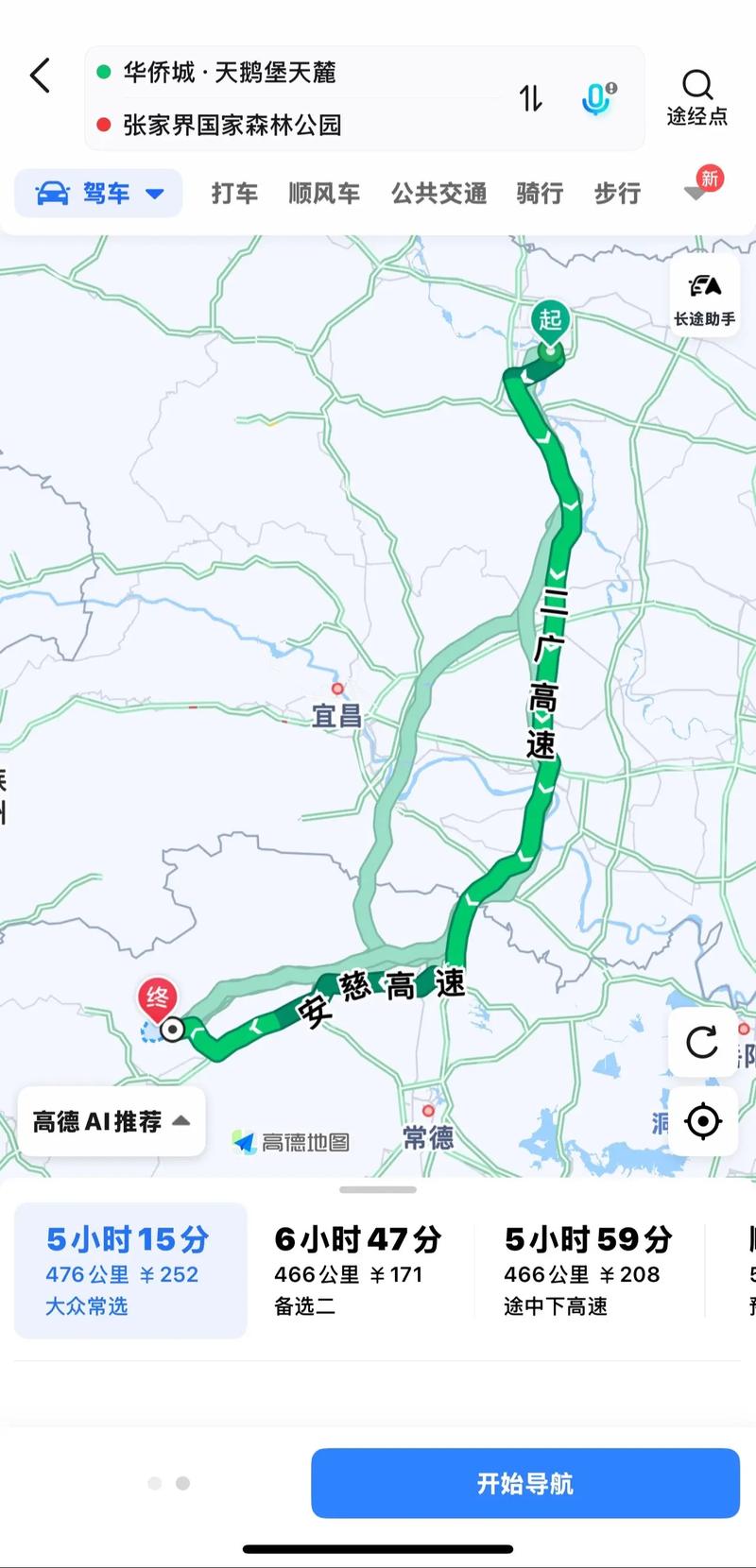Viewport: 756px width, 1568px height.
Task: Tap the back arrow to exit route planning
Action: (40, 77)
